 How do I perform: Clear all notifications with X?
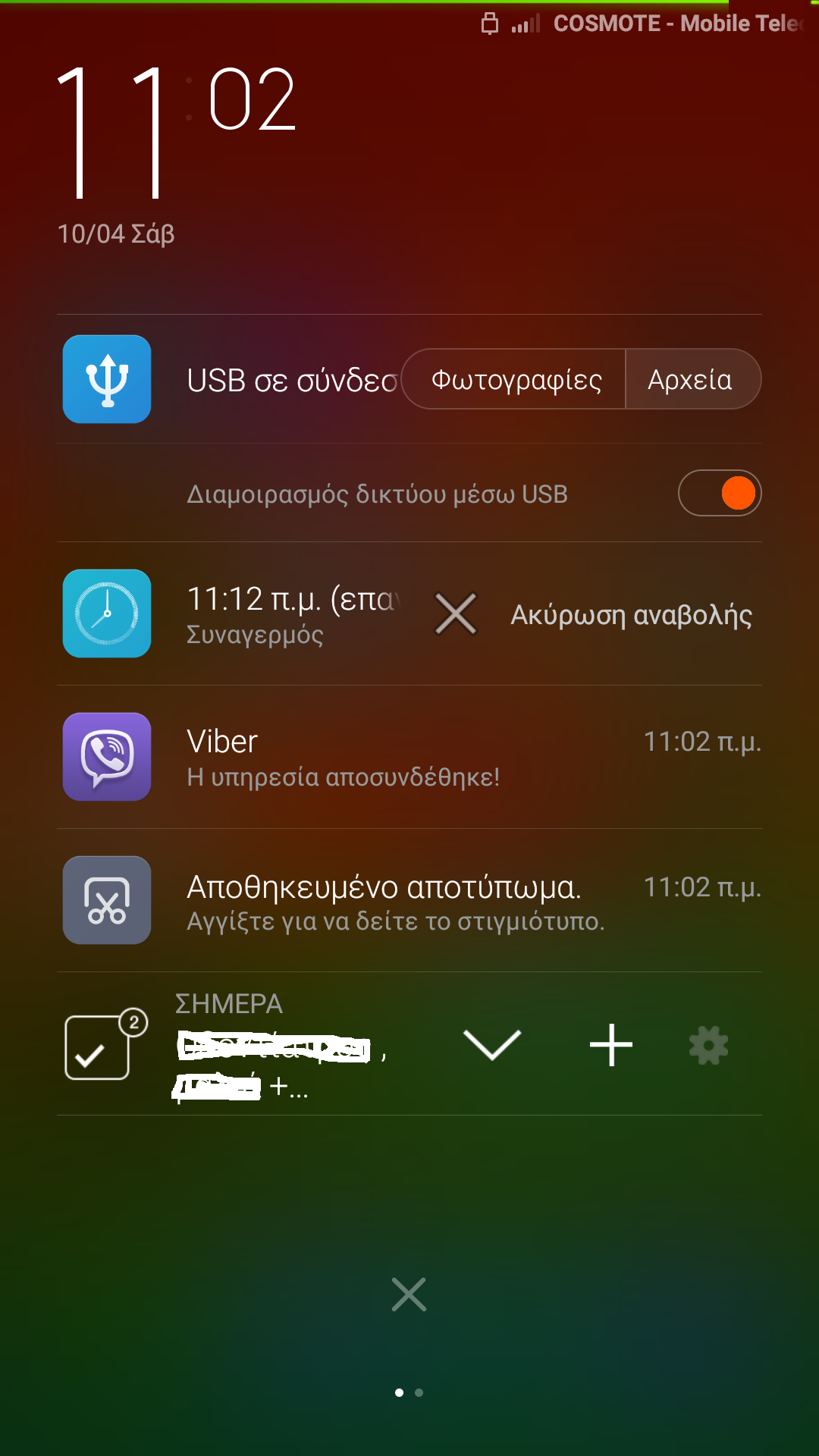coord(409,1294)
